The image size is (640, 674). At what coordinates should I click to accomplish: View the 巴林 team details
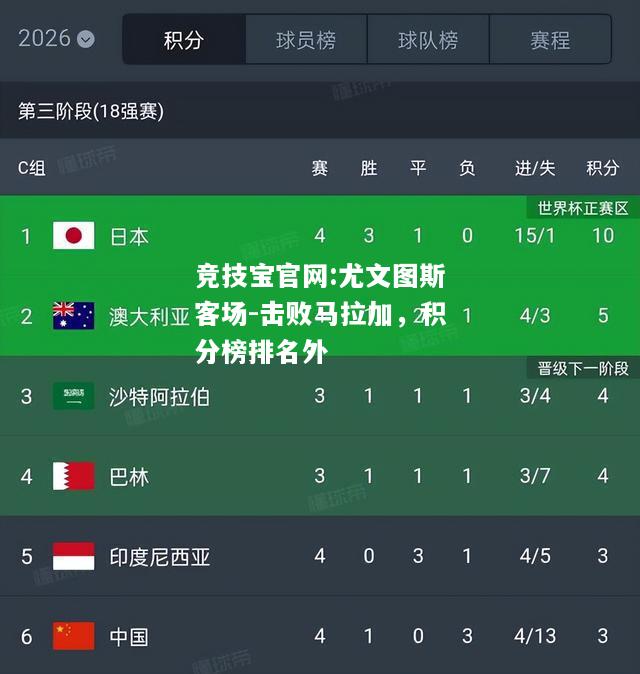(x=129, y=477)
